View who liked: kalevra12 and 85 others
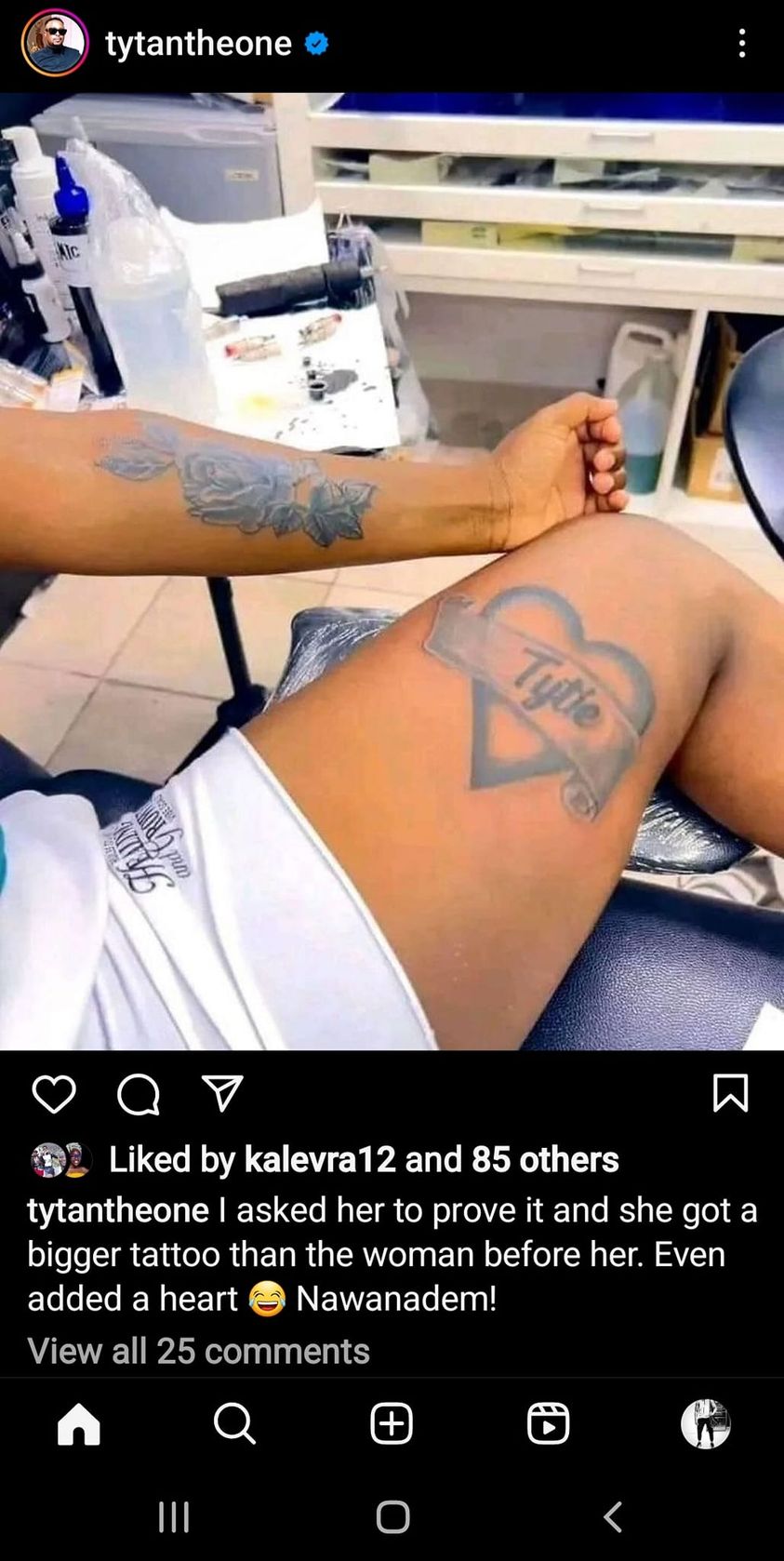Image resolution: width=784 pixels, height=1561 pixels. [x=363, y=1159]
